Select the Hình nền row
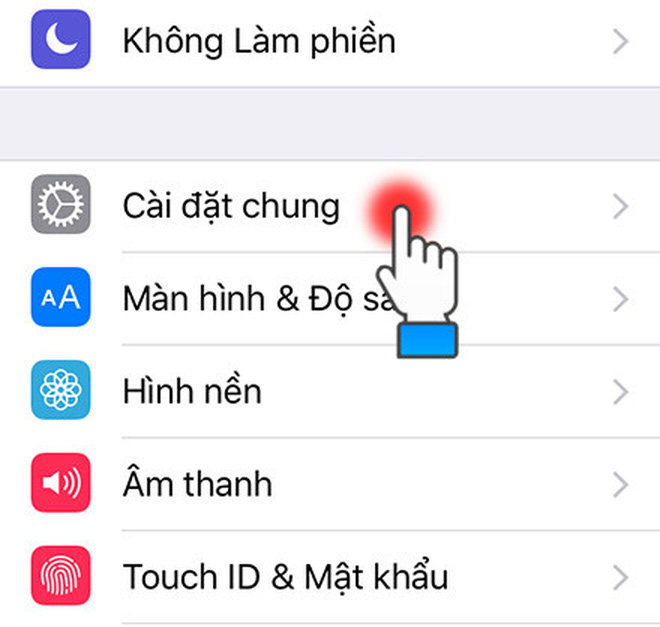 pyautogui.click(x=192, y=391)
